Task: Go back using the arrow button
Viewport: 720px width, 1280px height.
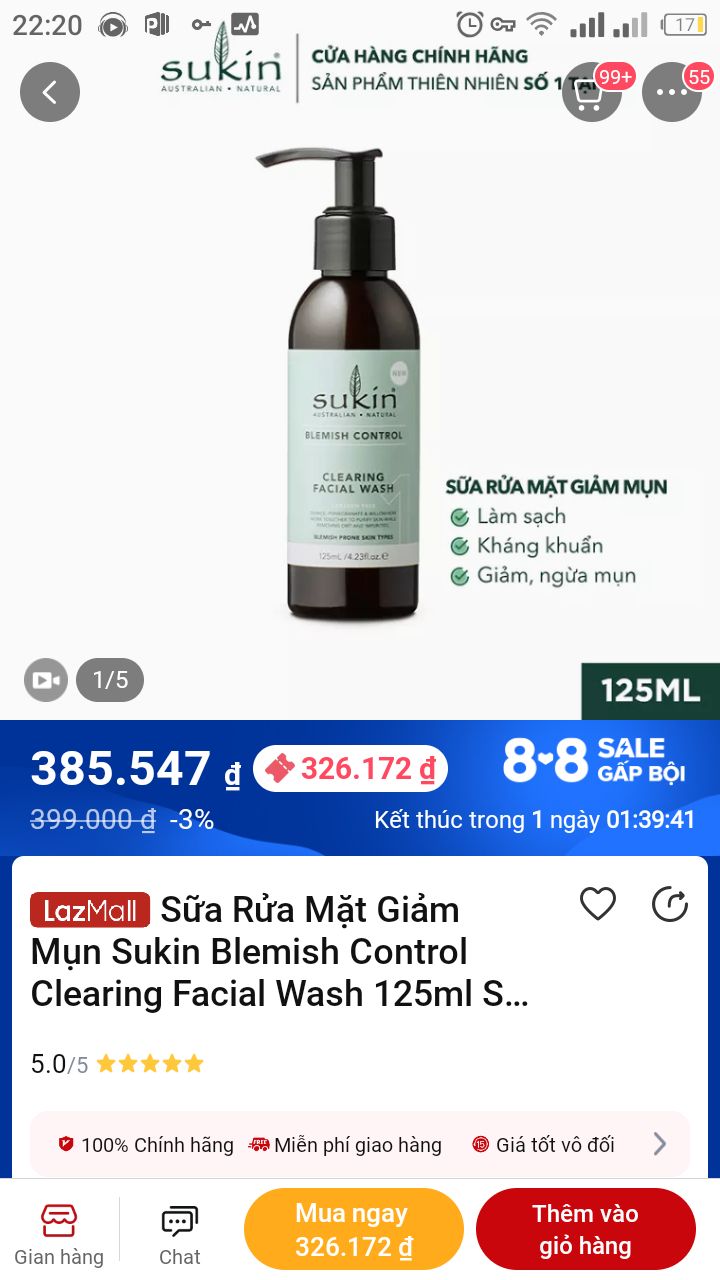Action: coord(49,92)
